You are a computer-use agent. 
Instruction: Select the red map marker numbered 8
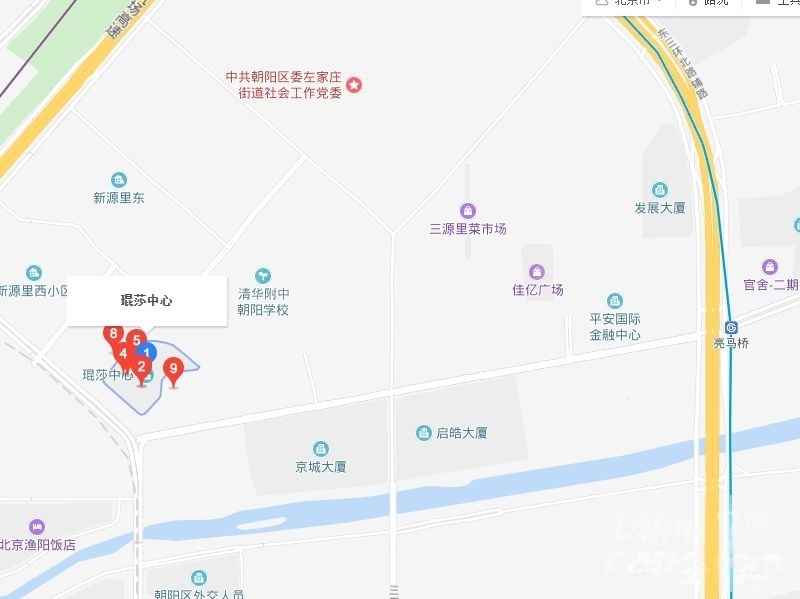coord(112,334)
